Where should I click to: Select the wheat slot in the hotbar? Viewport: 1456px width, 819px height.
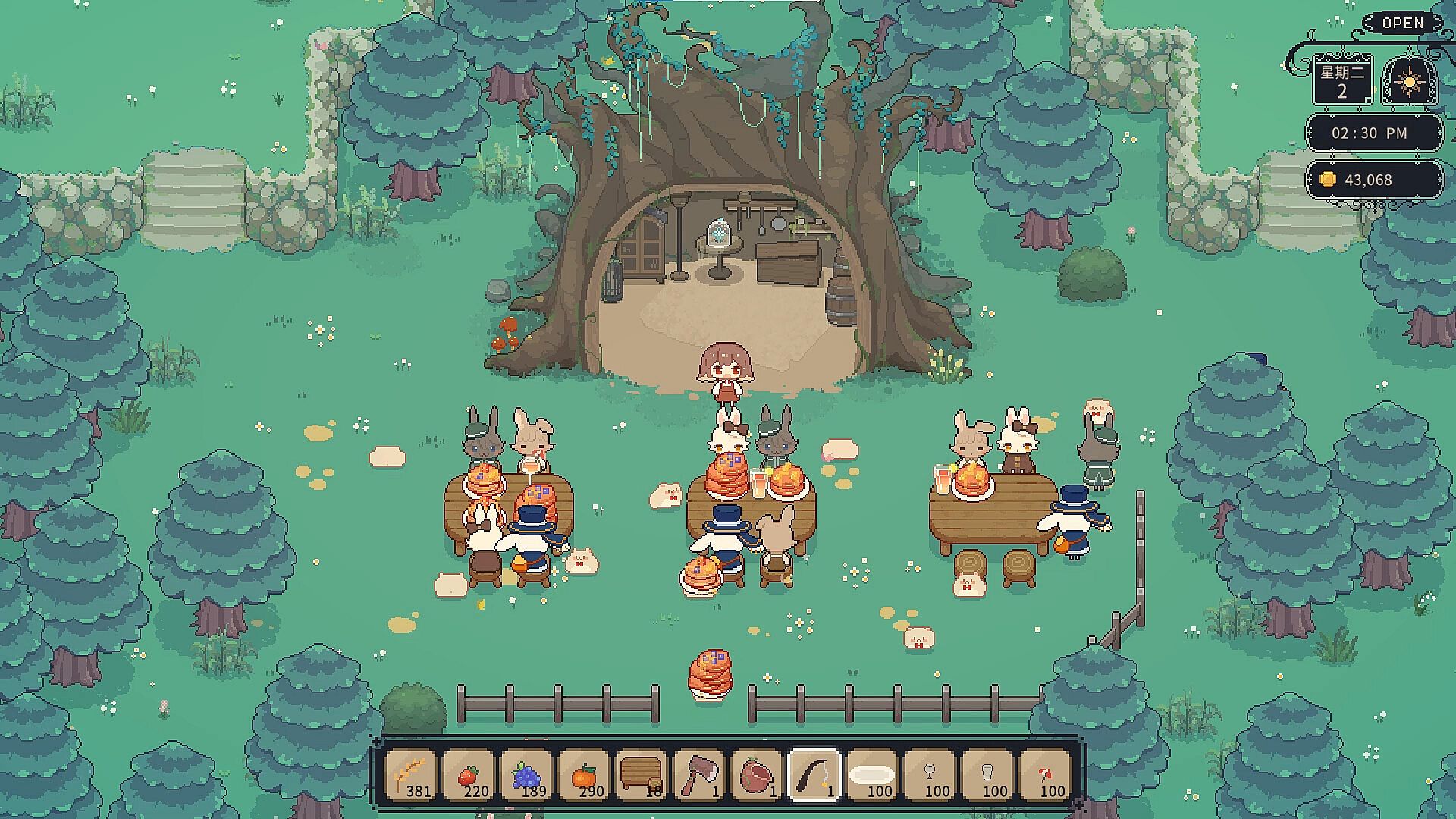(412, 775)
